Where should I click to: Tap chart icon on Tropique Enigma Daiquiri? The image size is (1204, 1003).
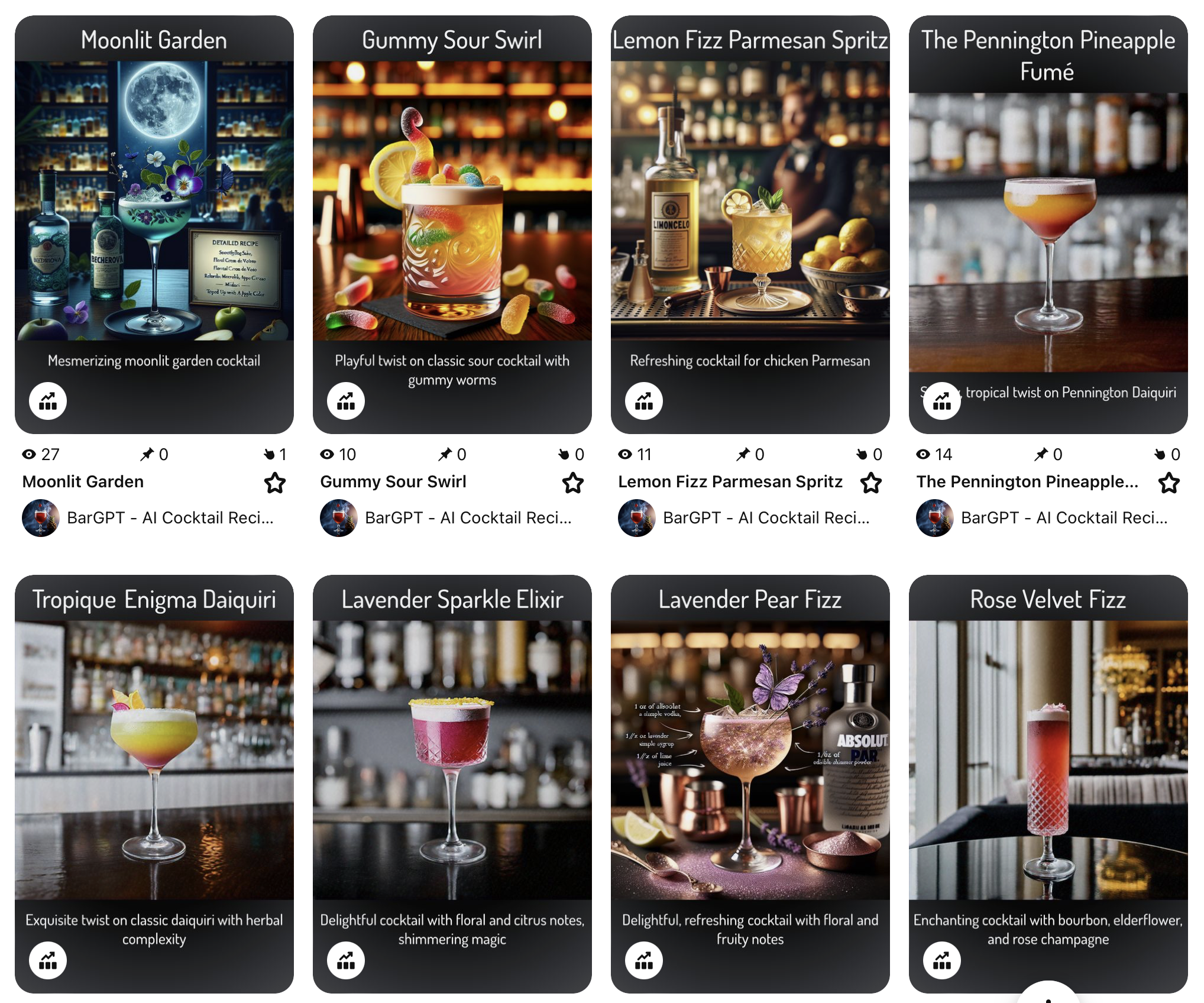click(x=48, y=960)
